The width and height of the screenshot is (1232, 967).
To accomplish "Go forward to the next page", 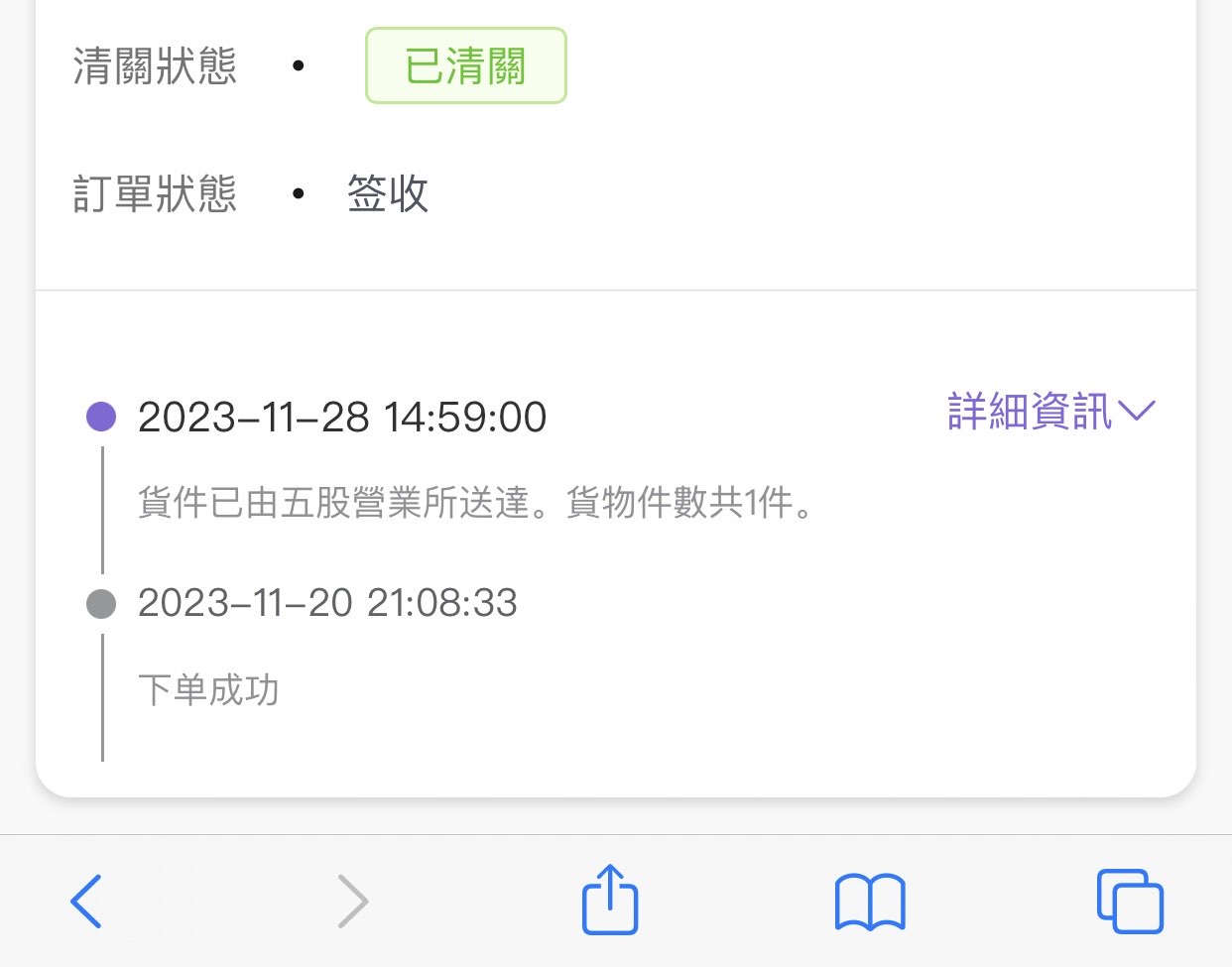I will click(x=352, y=901).
